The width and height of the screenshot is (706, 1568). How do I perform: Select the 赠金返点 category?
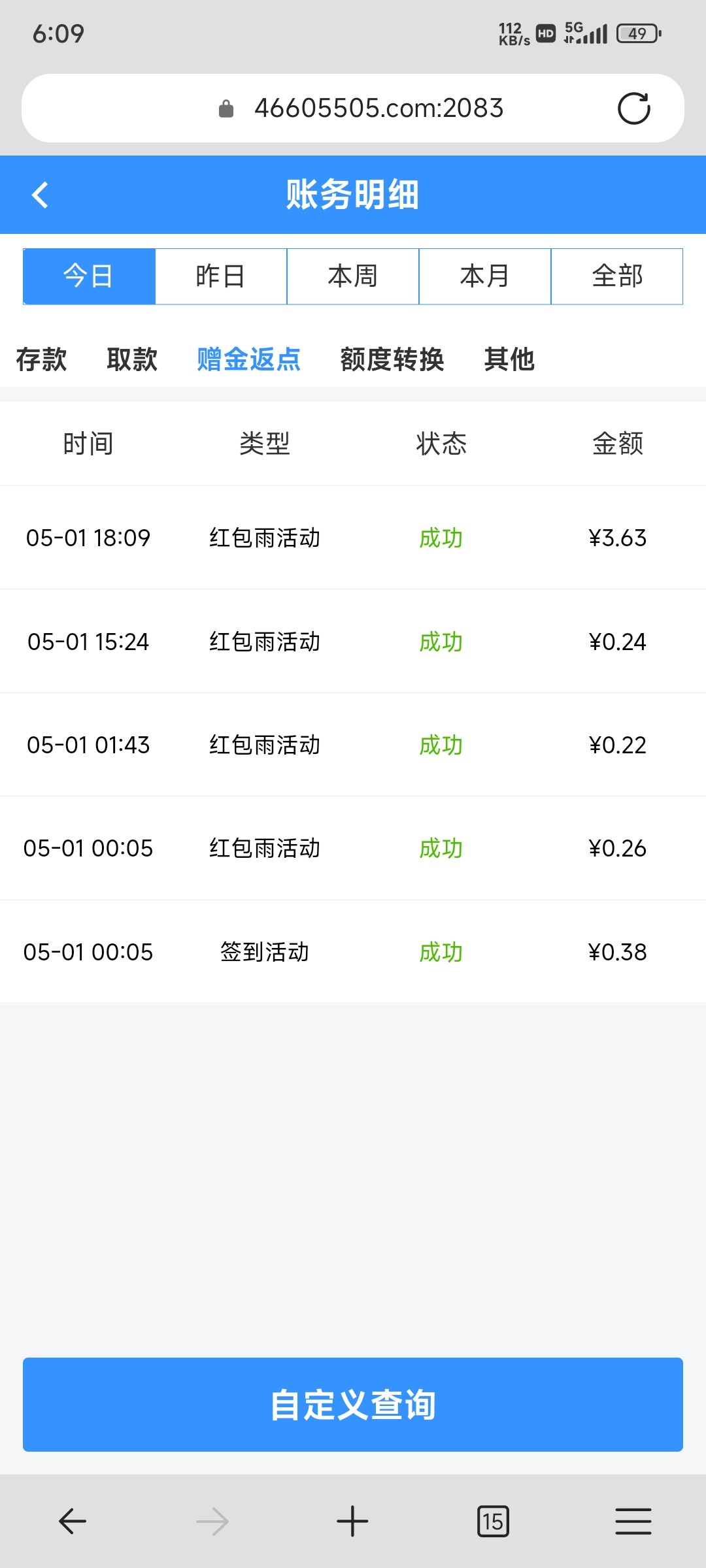[248, 359]
